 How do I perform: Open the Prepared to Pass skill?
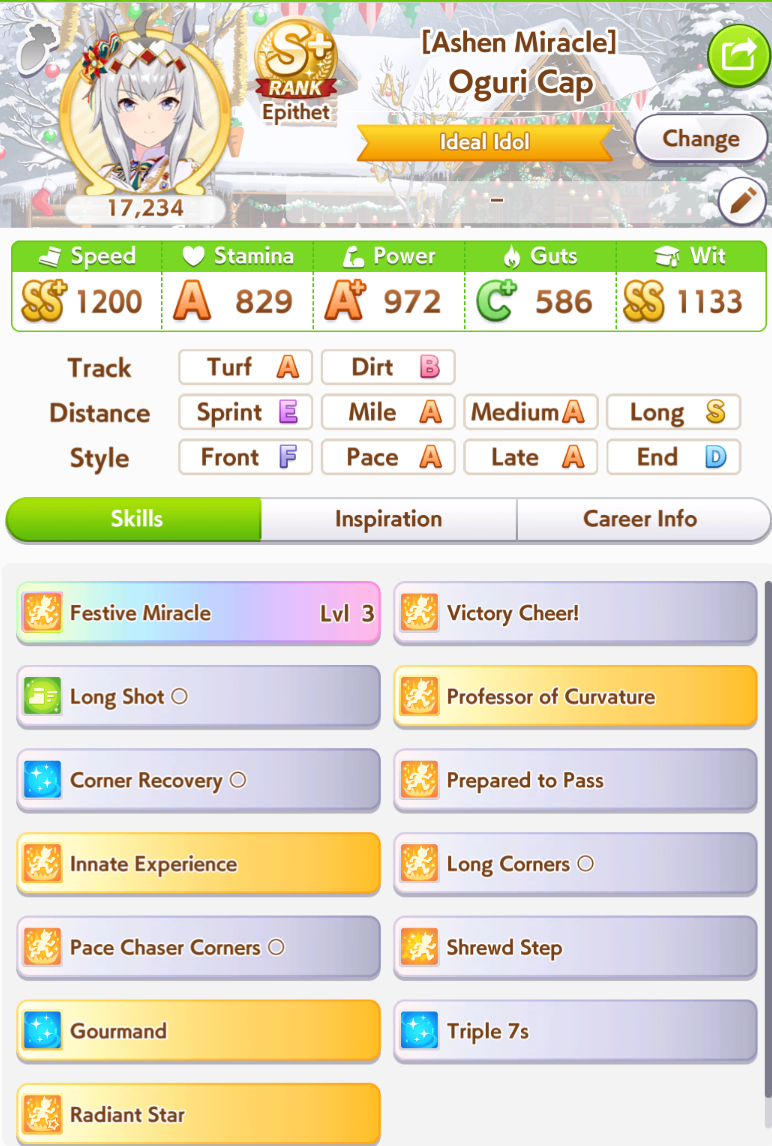click(x=575, y=780)
